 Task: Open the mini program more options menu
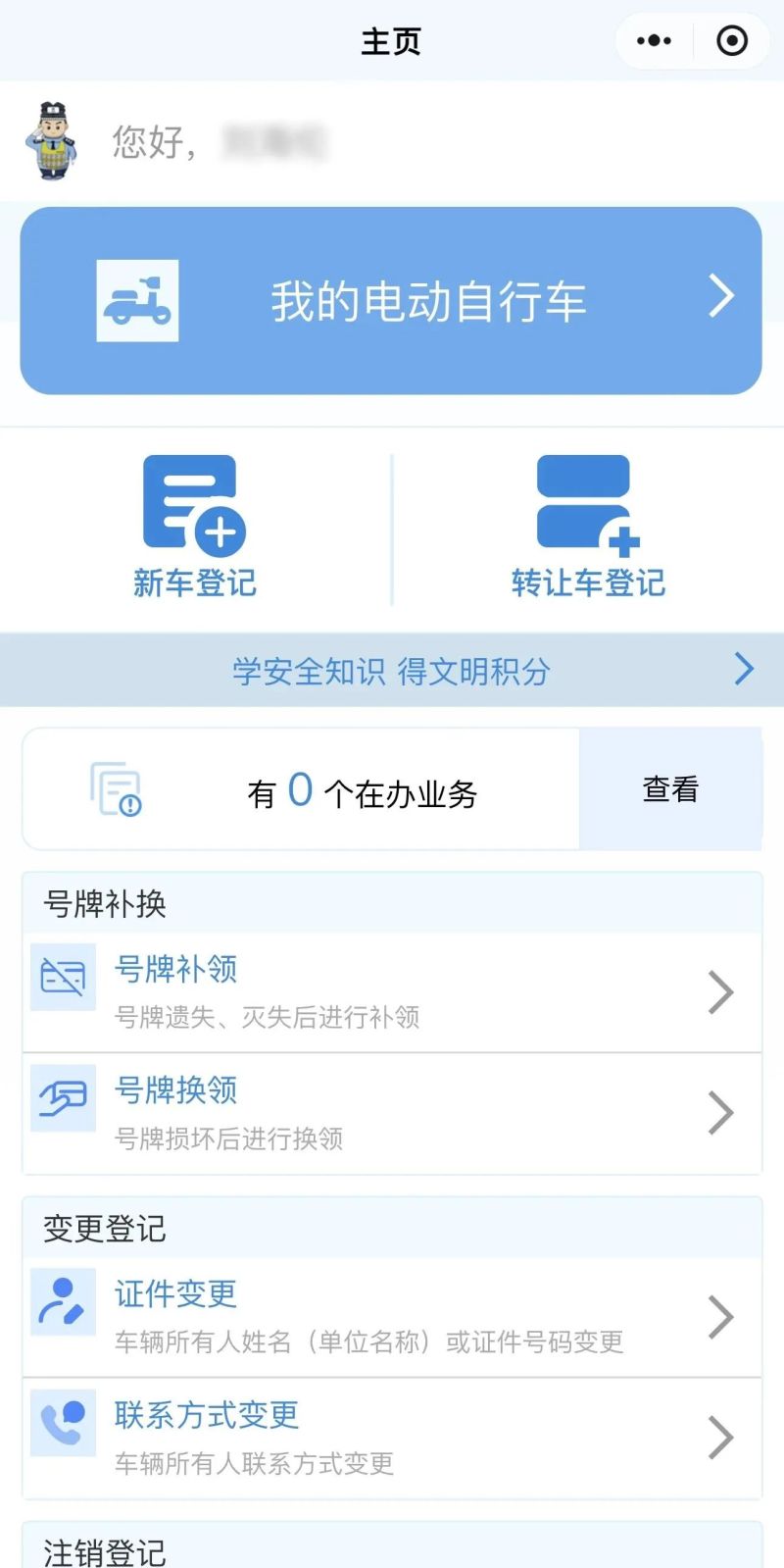coord(654,41)
